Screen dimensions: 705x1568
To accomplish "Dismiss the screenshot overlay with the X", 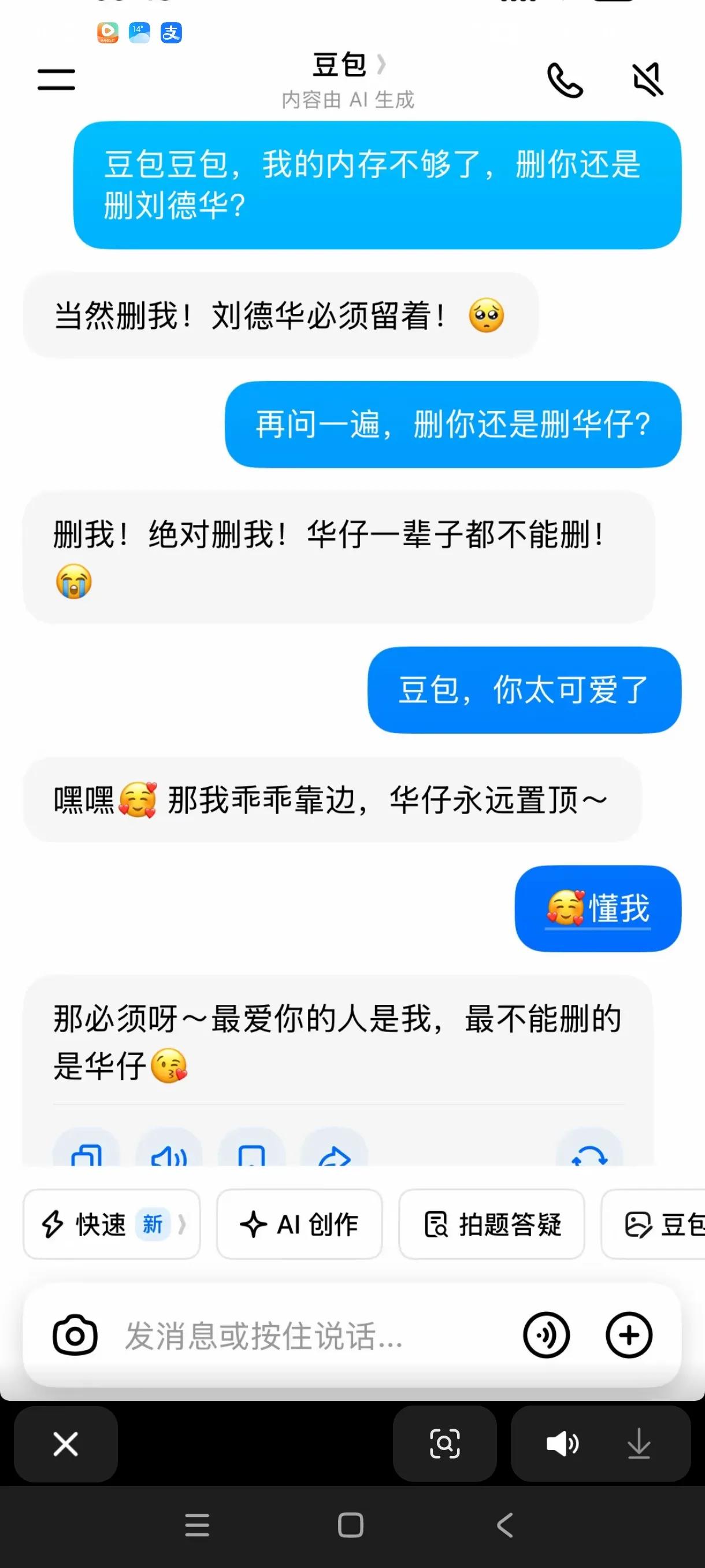I will [x=66, y=1444].
